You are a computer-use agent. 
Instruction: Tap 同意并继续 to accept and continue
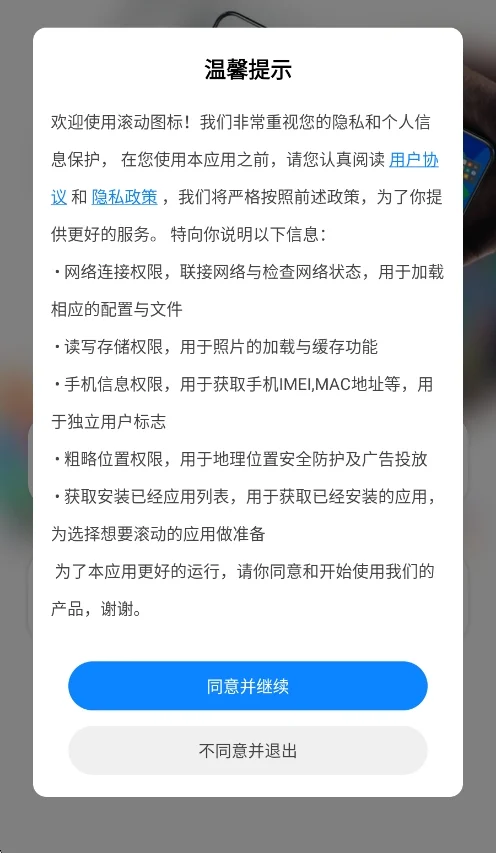[248, 685]
